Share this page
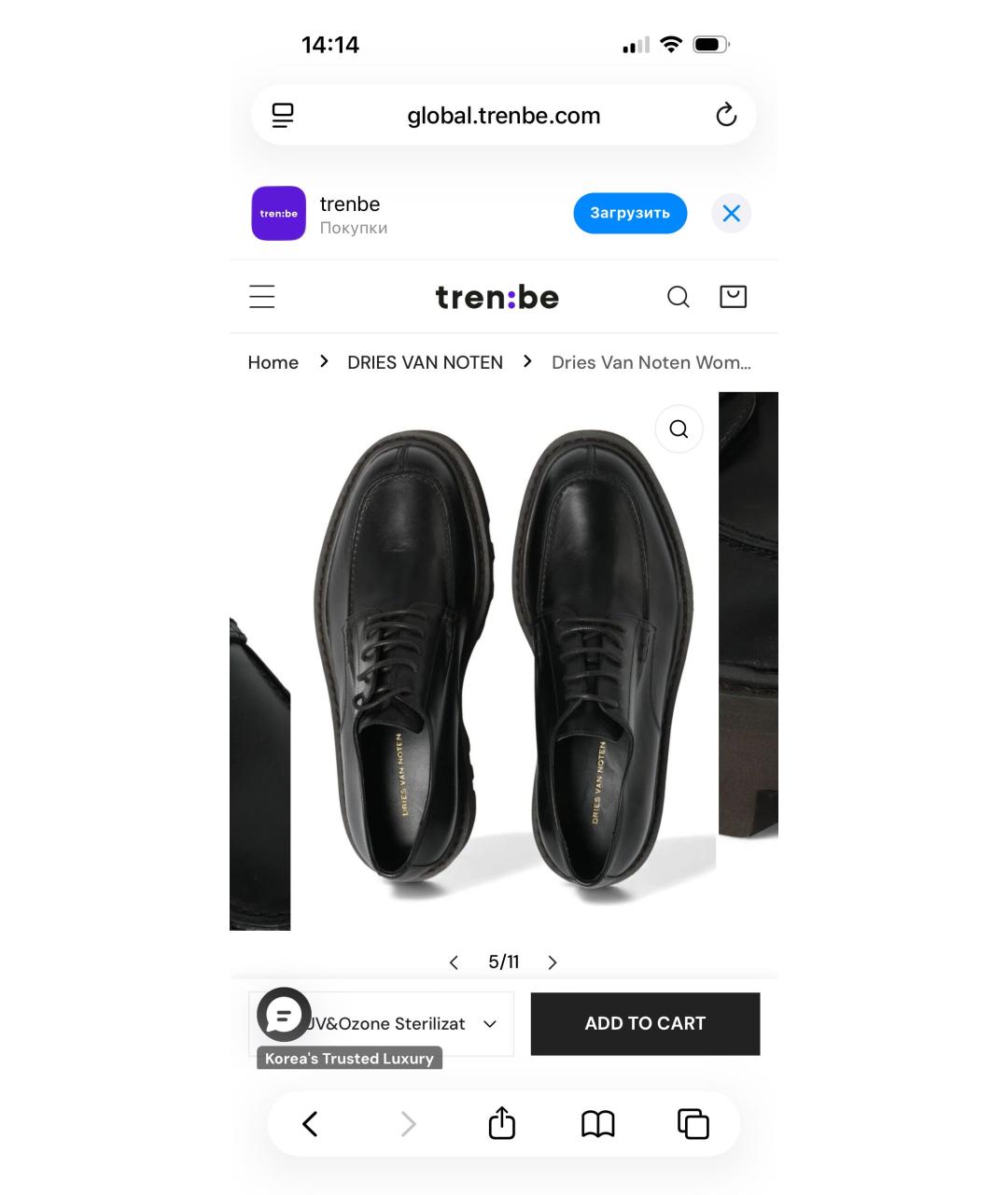Viewport: 1008px width, 1195px height. pos(502,1124)
